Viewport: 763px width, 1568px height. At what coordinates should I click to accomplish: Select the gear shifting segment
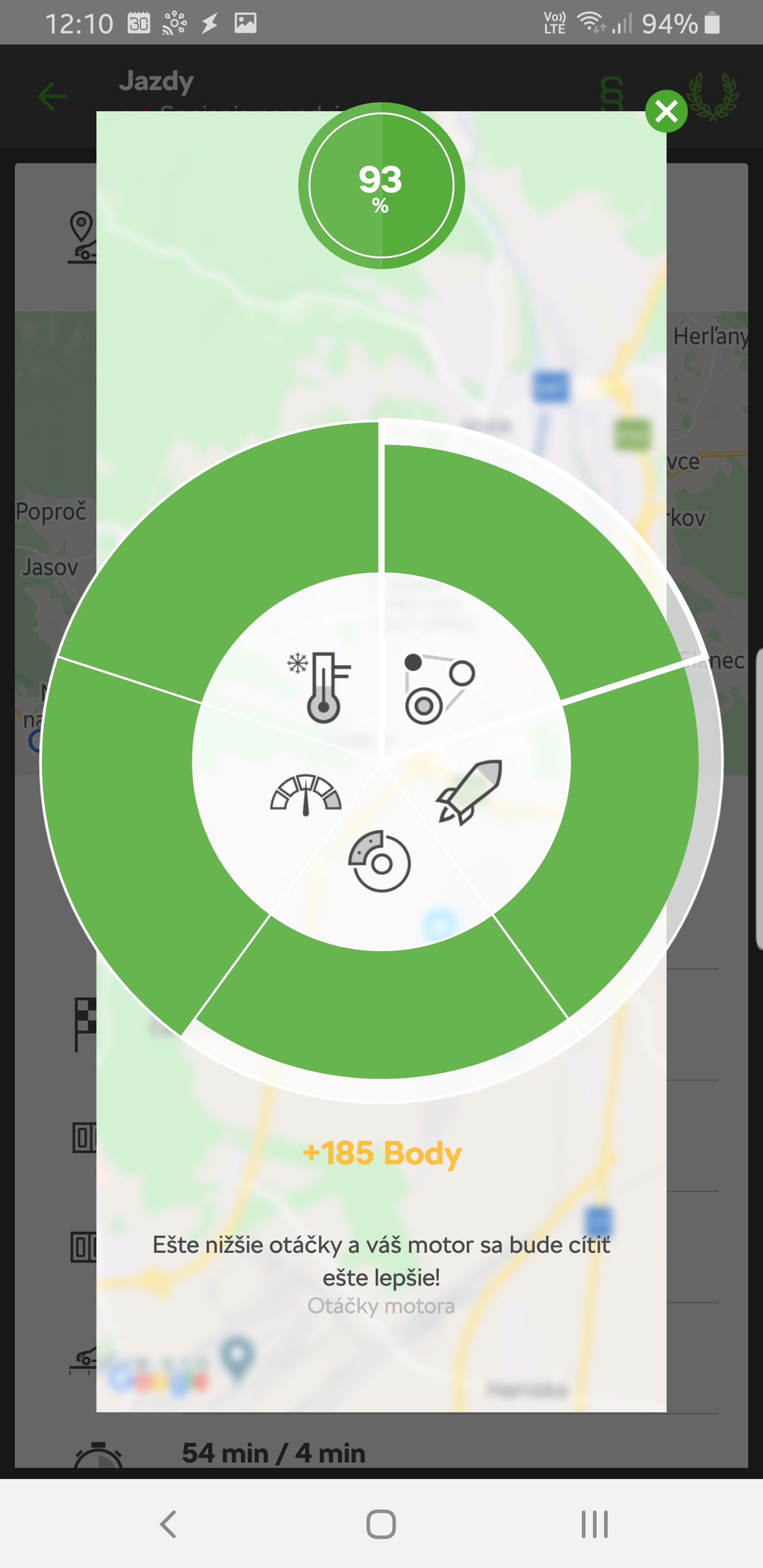438,689
